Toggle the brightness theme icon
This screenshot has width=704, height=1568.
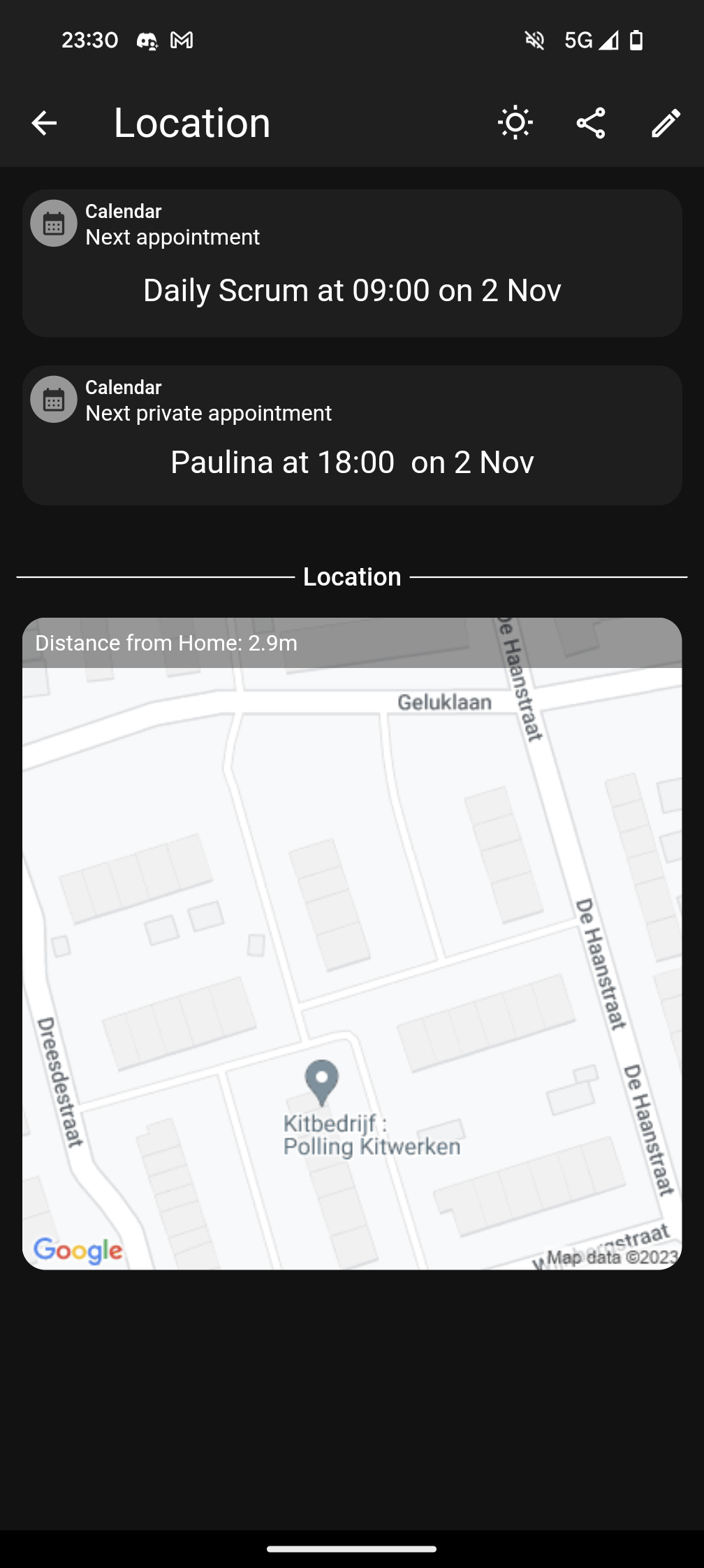pyautogui.click(x=515, y=124)
